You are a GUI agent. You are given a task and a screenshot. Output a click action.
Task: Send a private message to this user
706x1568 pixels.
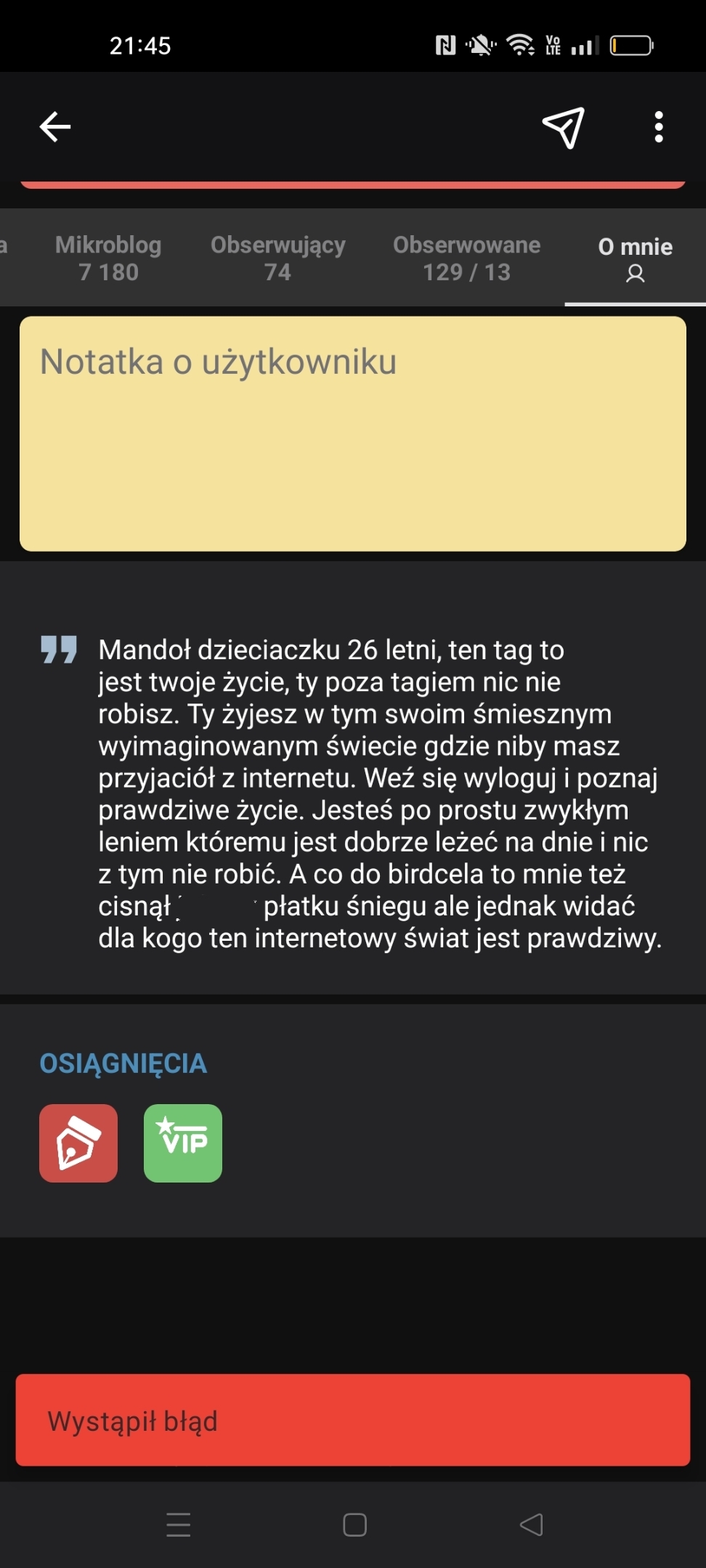pos(564,128)
